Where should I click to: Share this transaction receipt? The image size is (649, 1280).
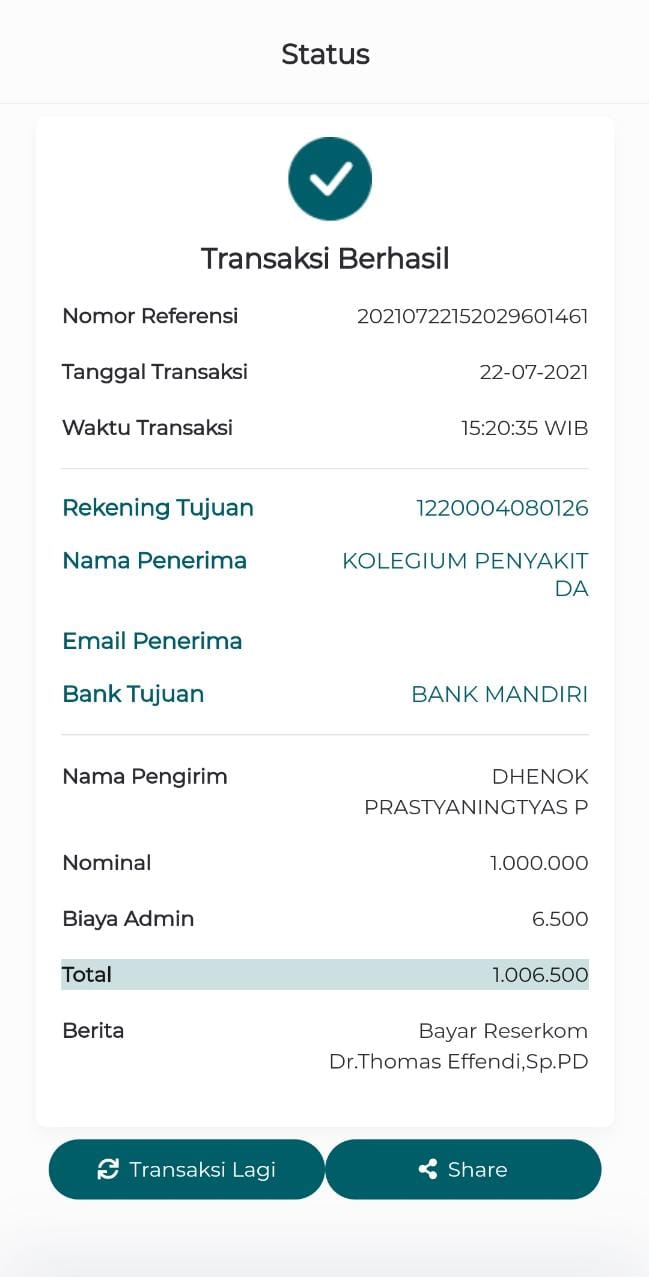point(463,1169)
